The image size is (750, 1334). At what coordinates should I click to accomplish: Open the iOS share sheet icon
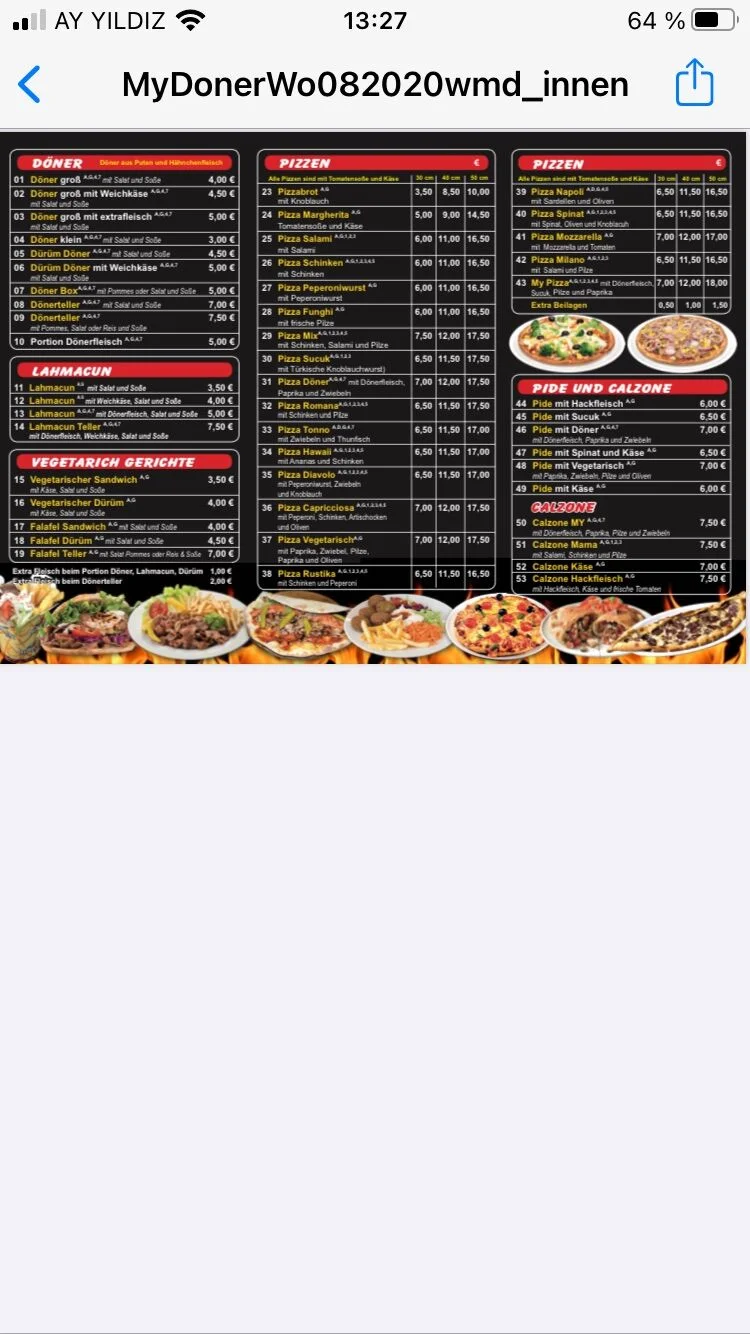click(694, 84)
